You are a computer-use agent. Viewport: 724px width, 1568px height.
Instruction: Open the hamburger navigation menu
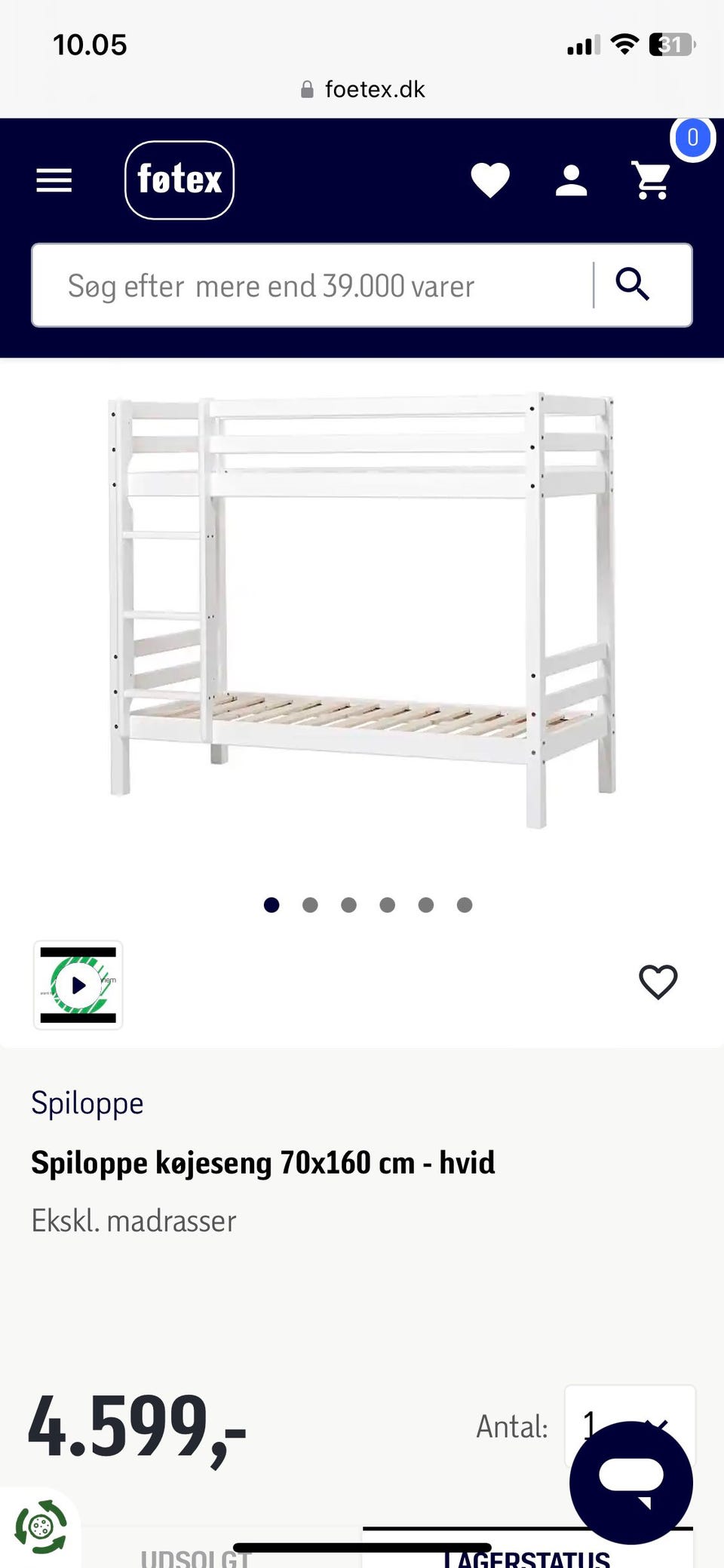pos(53,180)
